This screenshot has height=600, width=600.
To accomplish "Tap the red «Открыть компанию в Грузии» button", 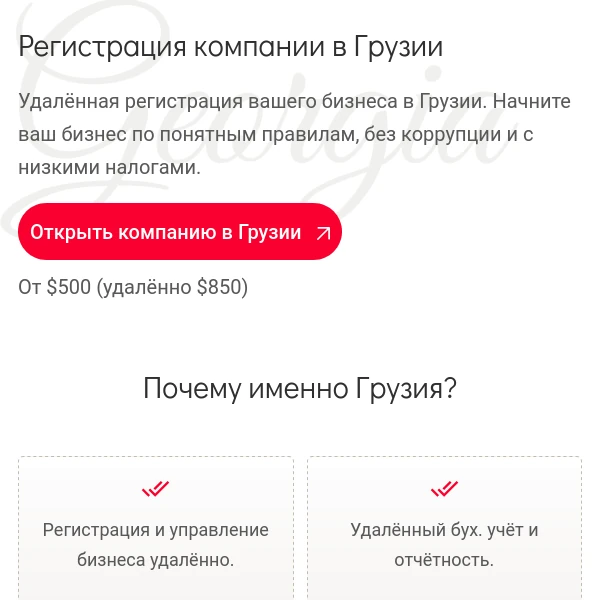I will coord(180,232).
